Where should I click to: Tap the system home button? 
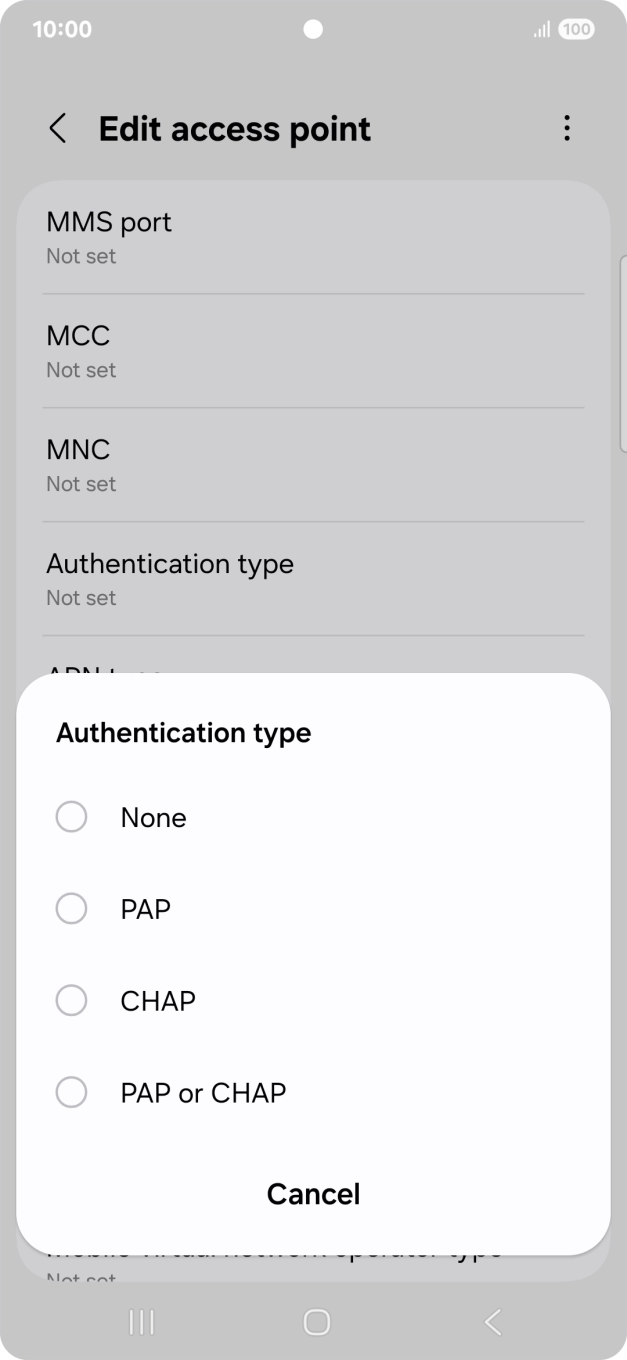(316, 1322)
